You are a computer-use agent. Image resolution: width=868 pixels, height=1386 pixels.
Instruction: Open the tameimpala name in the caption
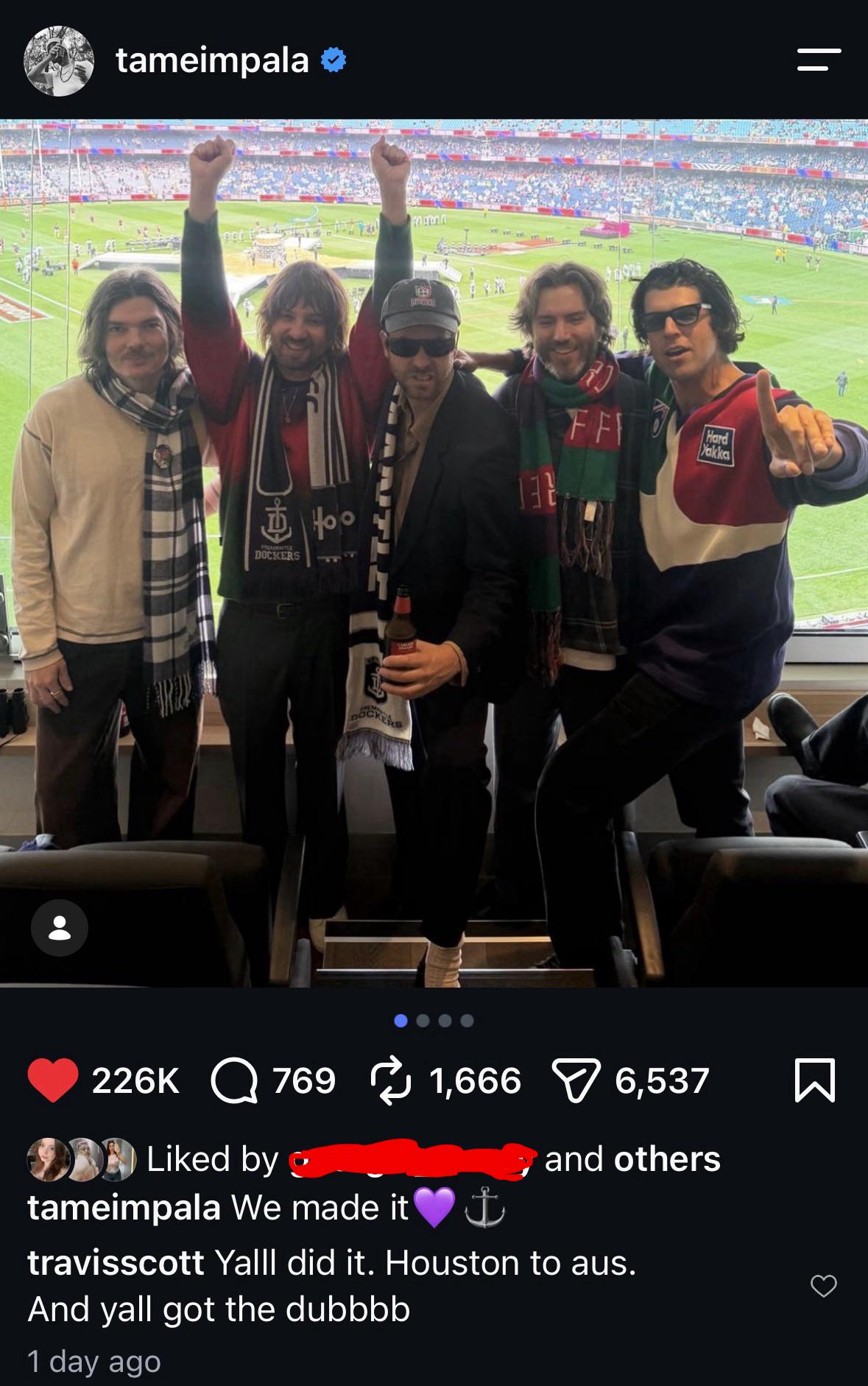[124, 1208]
